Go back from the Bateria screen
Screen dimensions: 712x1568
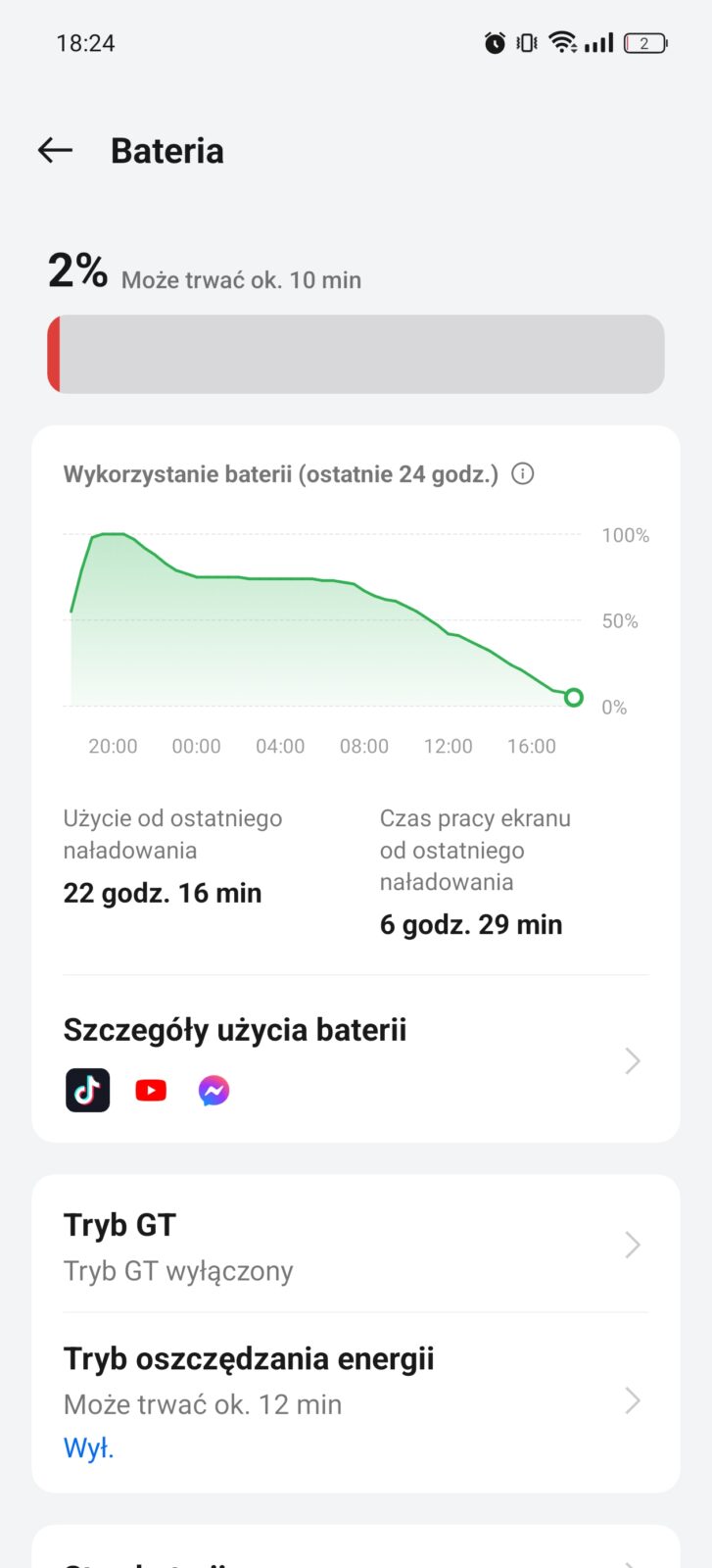[x=56, y=150]
